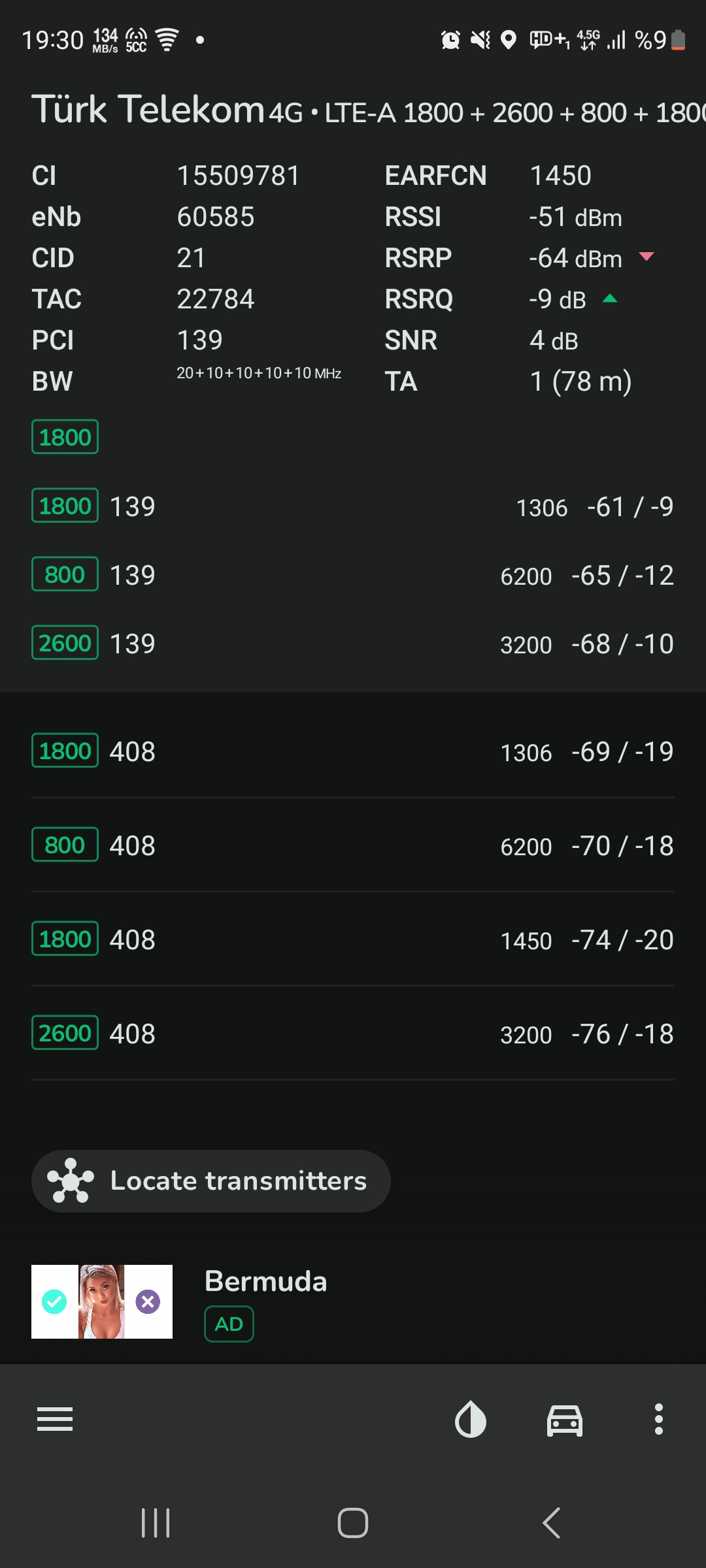Image resolution: width=706 pixels, height=1568 pixels.
Task: Select neighbor cell 800 408 row
Action: coord(353,845)
